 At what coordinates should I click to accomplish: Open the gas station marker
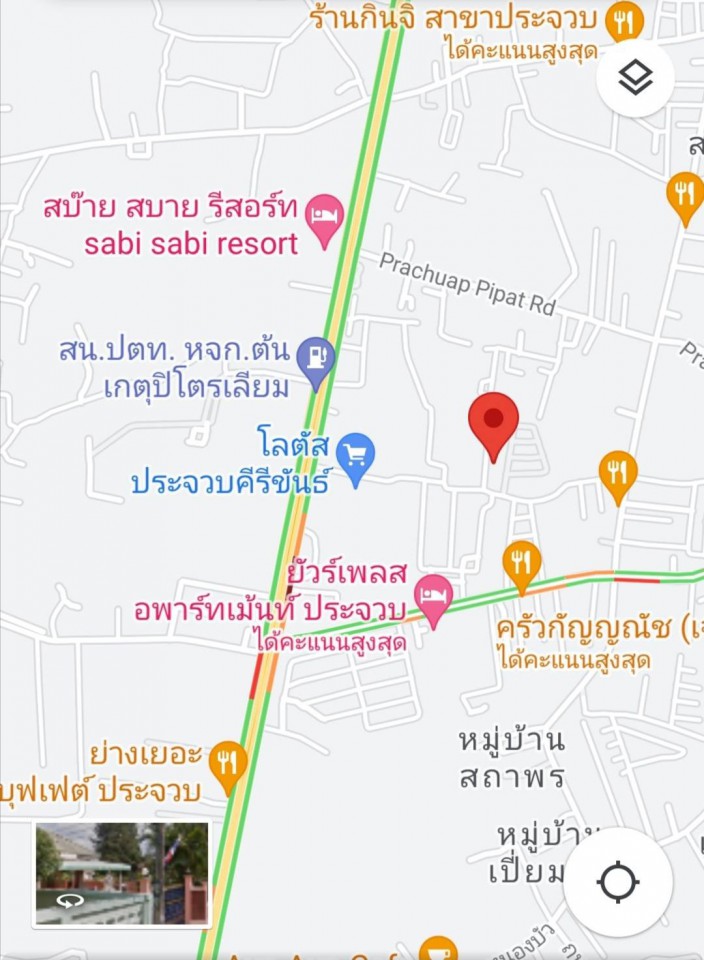coord(318,358)
